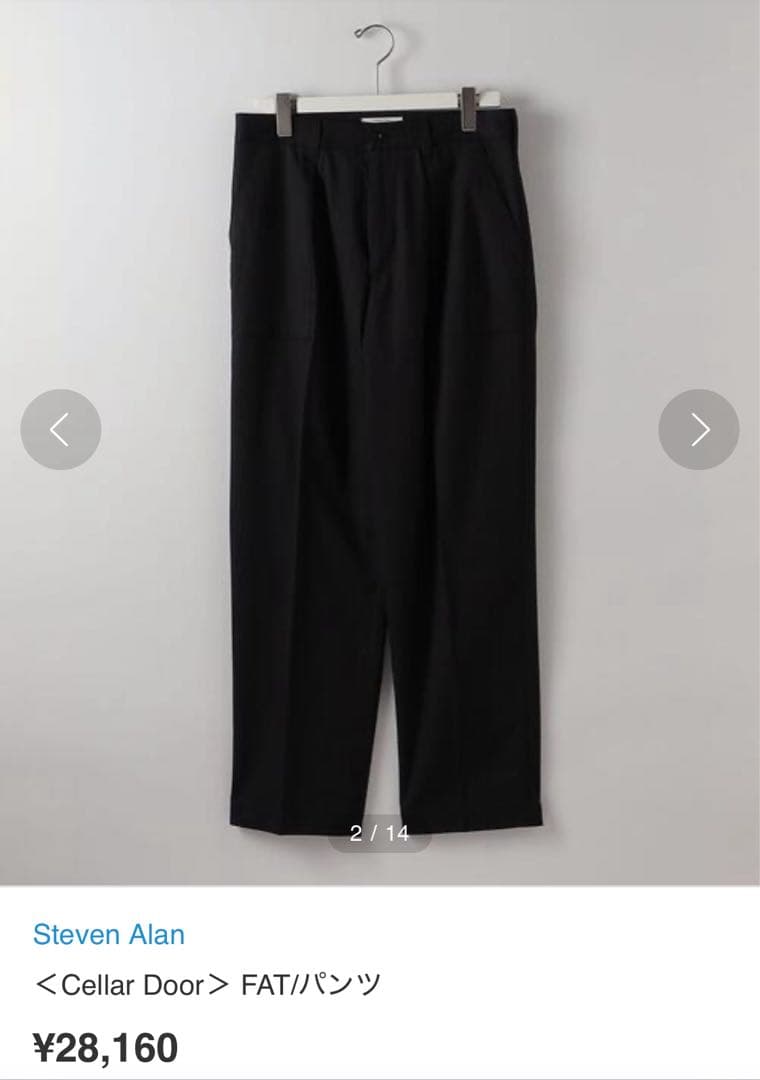
Task: Click the gallery position indicator
Action: point(380,833)
